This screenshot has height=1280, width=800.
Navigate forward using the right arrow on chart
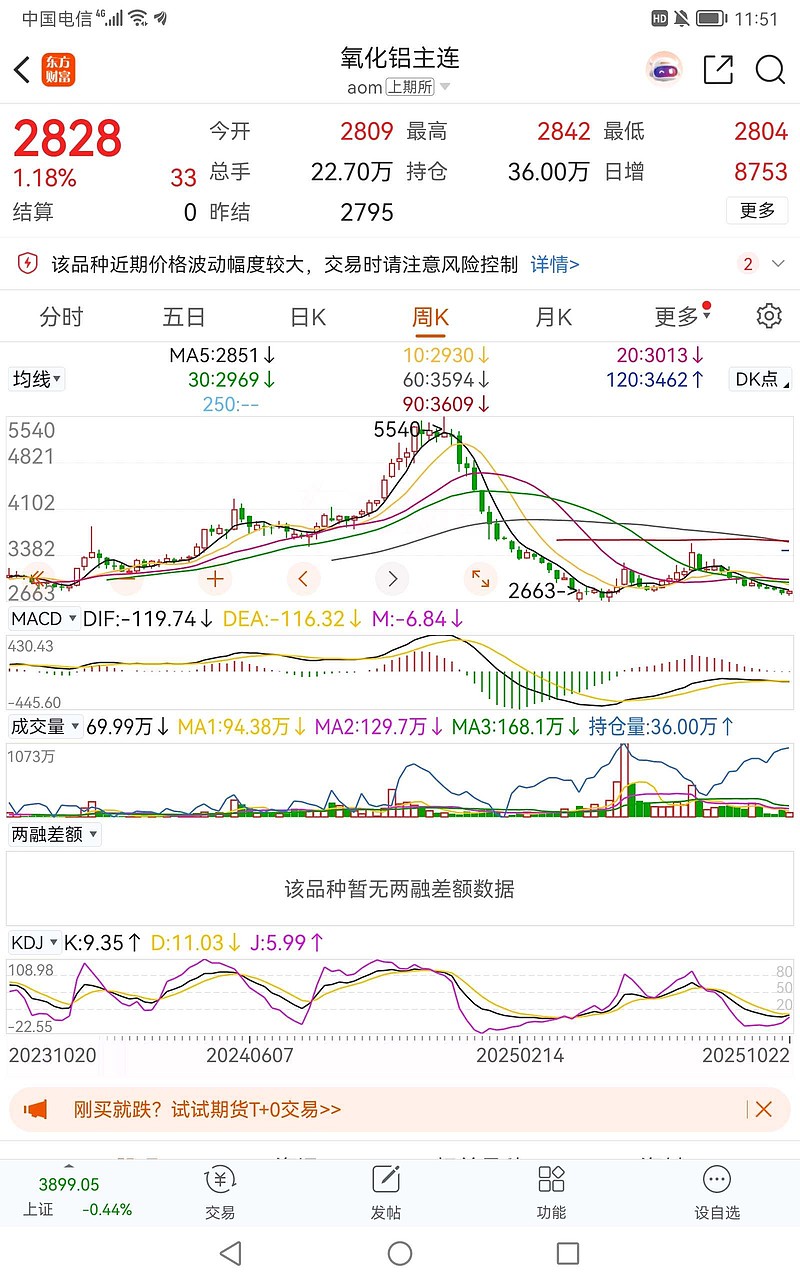(x=391, y=579)
